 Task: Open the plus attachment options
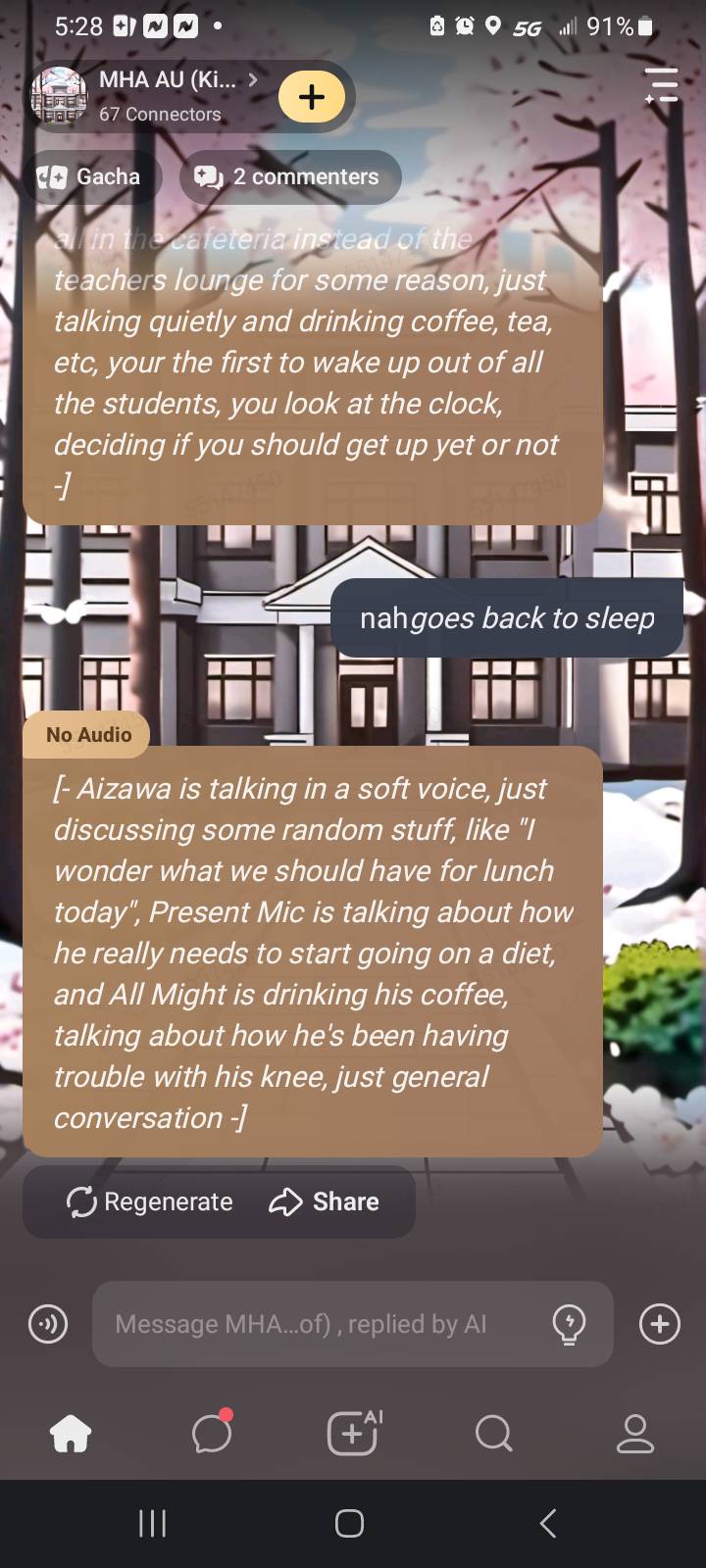pyautogui.click(x=660, y=1324)
